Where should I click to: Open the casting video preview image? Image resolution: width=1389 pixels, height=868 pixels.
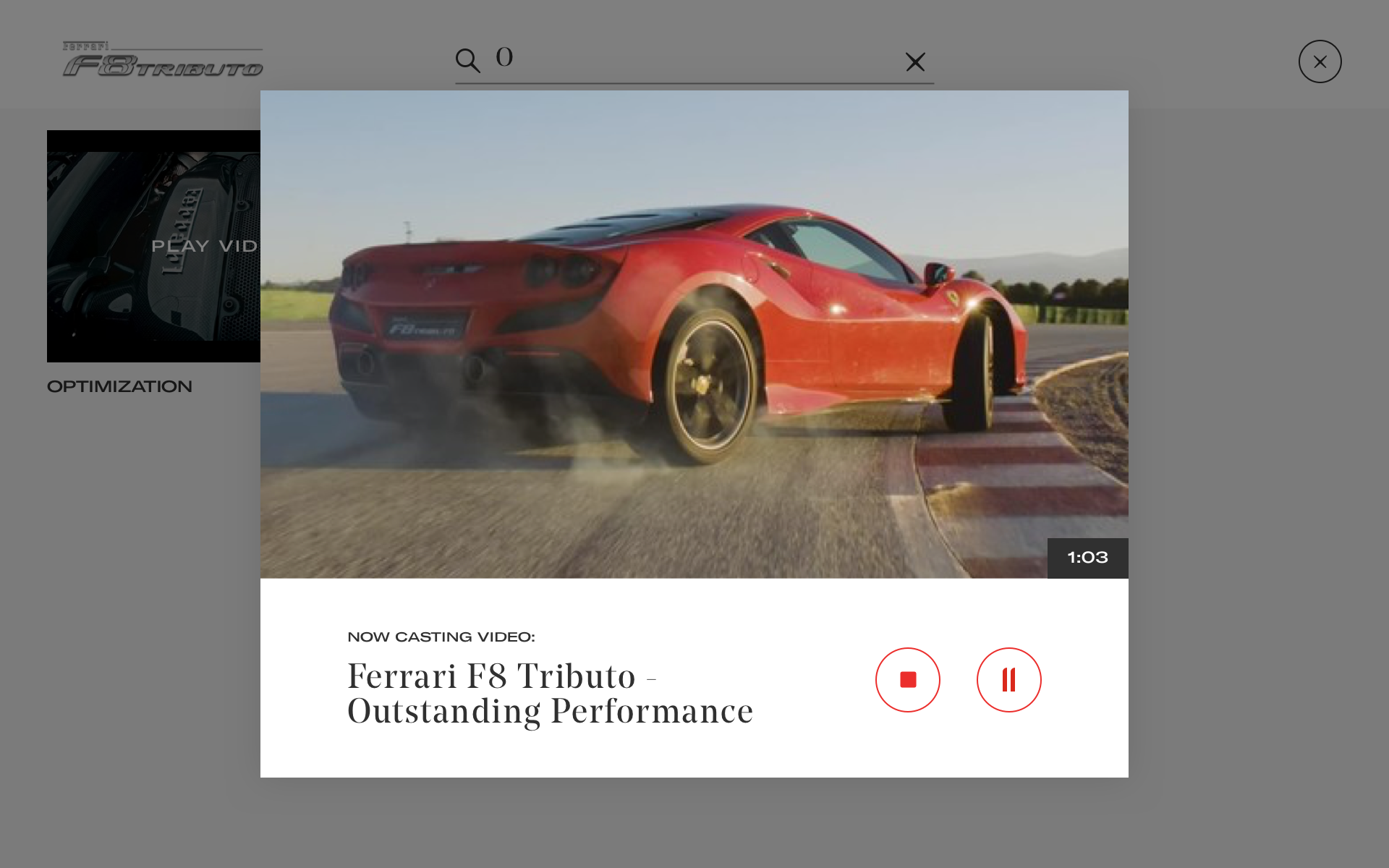[694, 334]
